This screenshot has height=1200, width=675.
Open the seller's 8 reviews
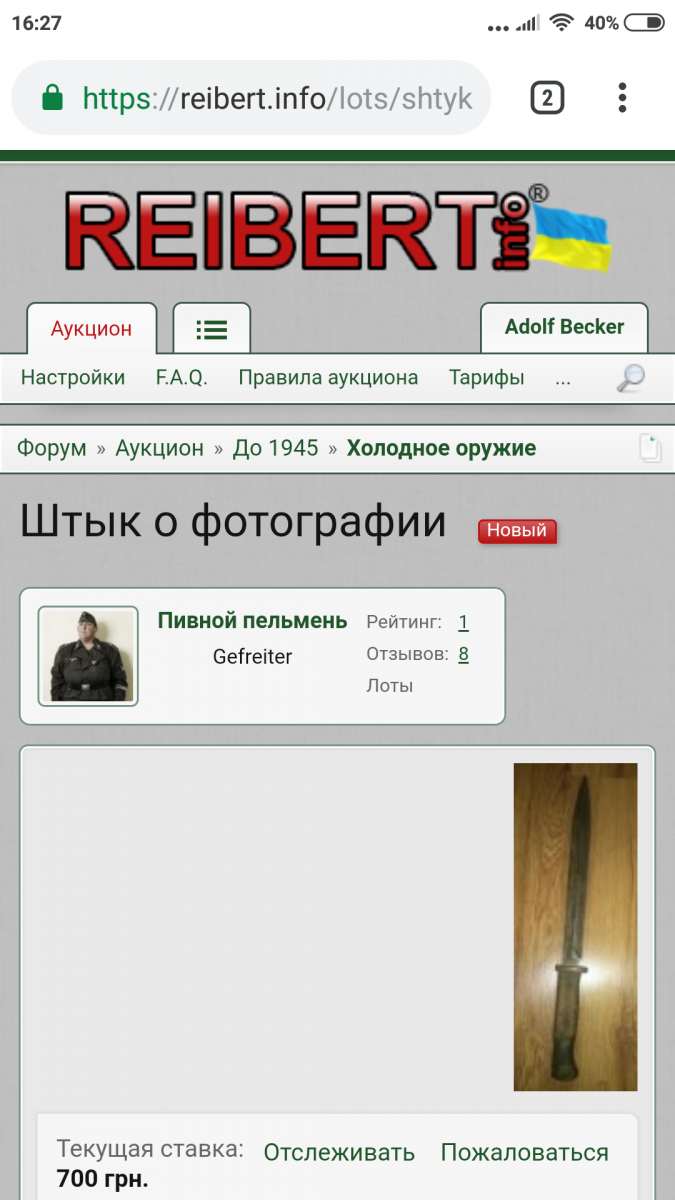coord(463,654)
